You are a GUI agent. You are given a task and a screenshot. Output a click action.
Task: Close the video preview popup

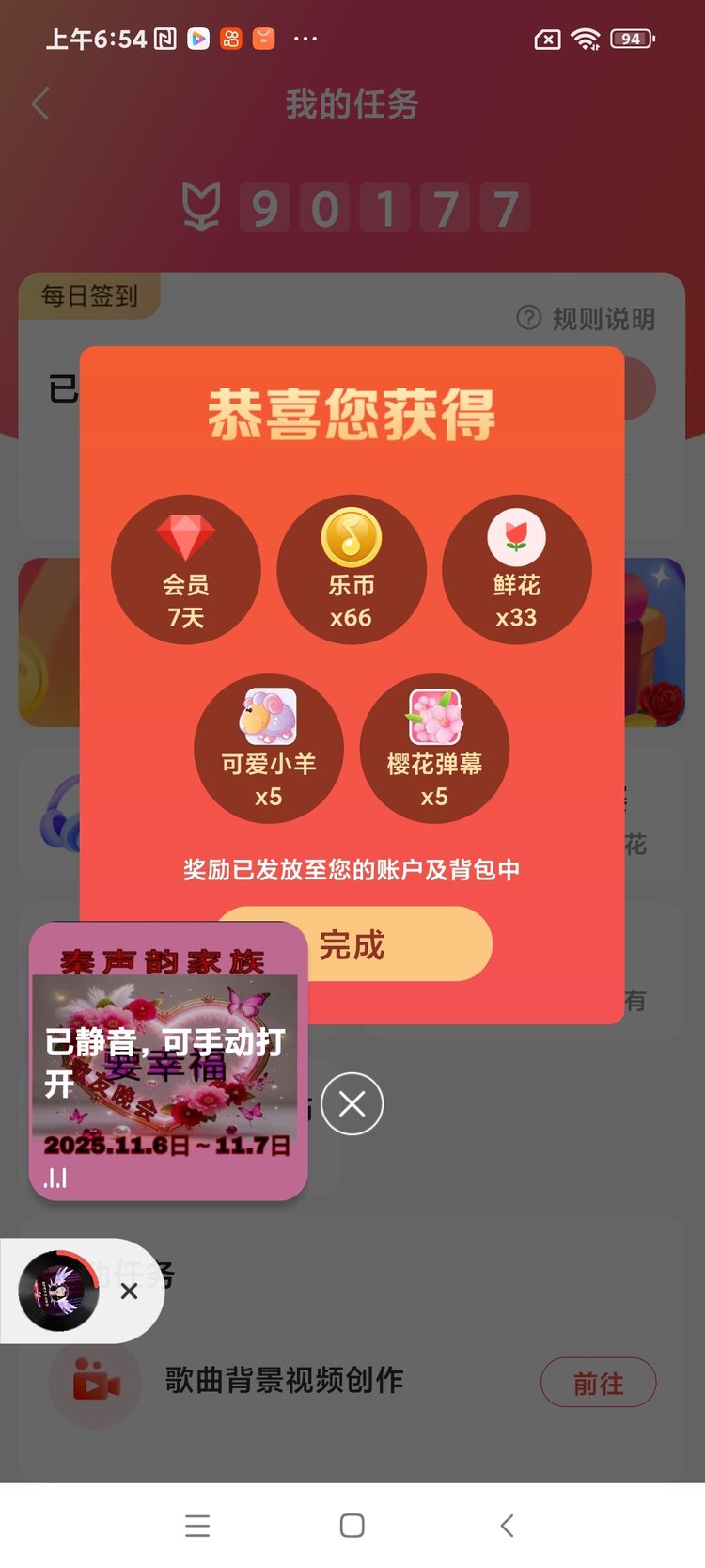(352, 1103)
